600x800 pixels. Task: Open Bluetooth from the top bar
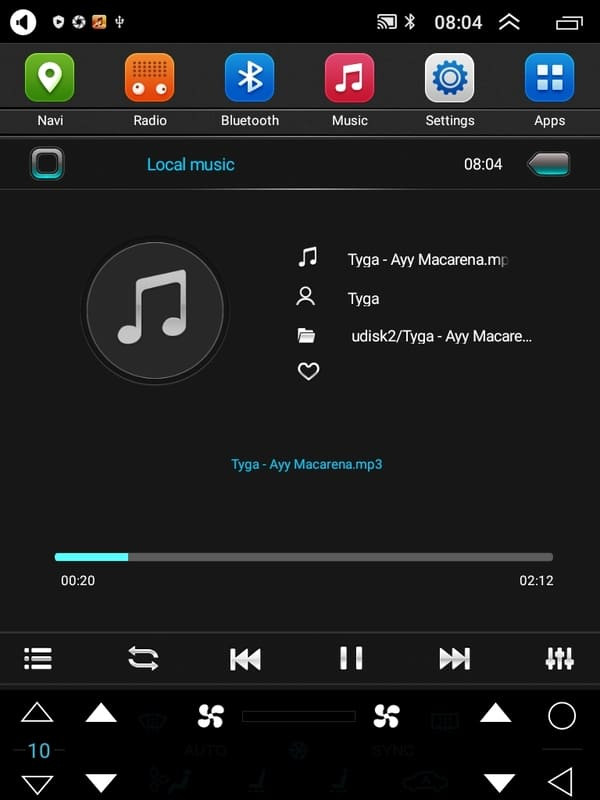pos(250,79)
